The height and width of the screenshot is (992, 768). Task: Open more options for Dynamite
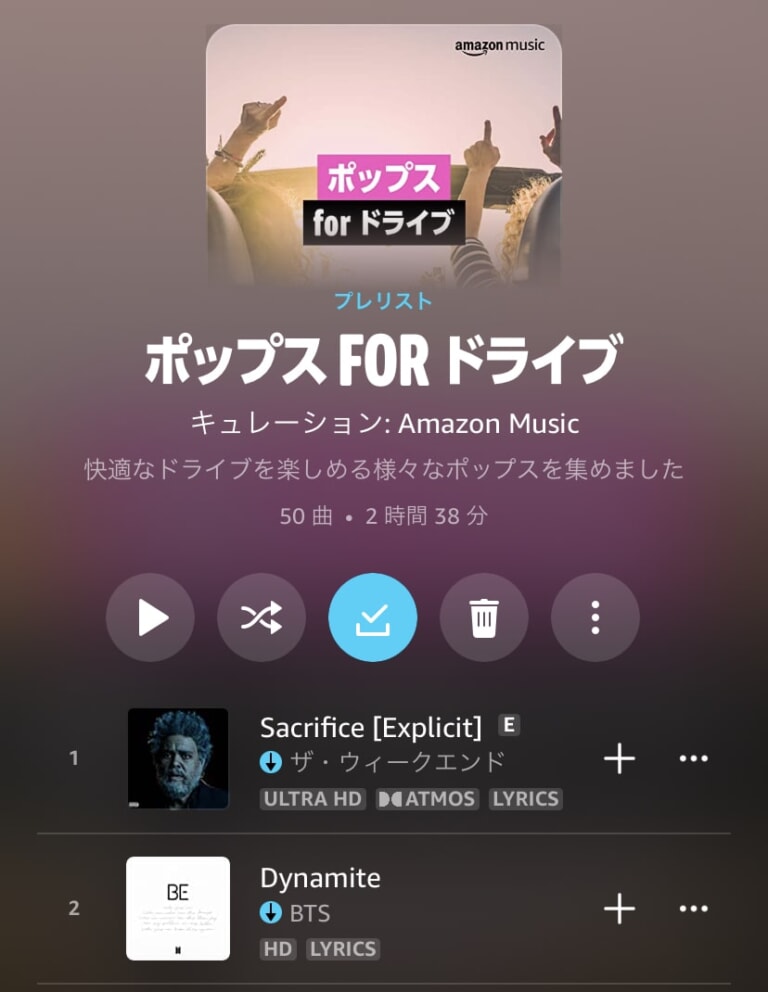click(x=693, y=909)
